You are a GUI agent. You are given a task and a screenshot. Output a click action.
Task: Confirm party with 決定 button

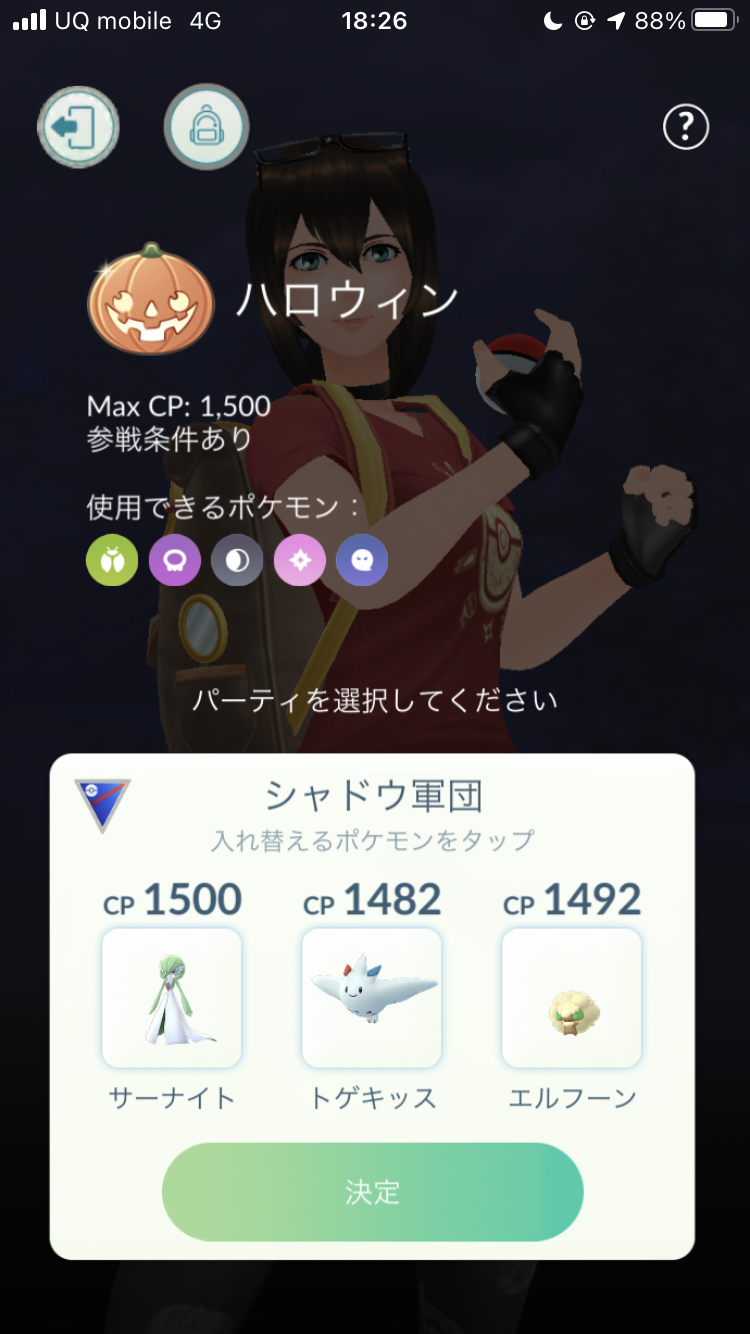coord(372,1192)
